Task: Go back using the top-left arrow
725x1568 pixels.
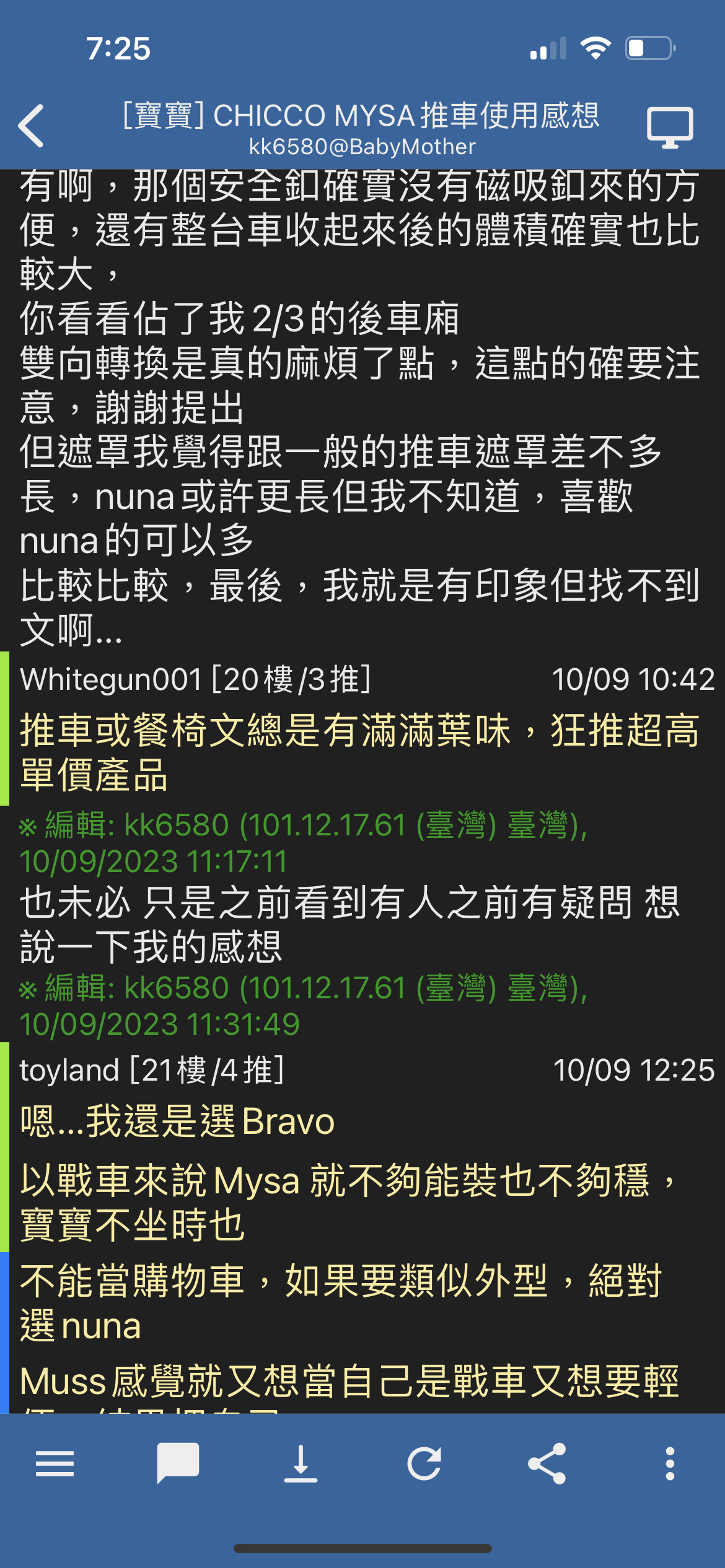Action: [x=32, y=126]
